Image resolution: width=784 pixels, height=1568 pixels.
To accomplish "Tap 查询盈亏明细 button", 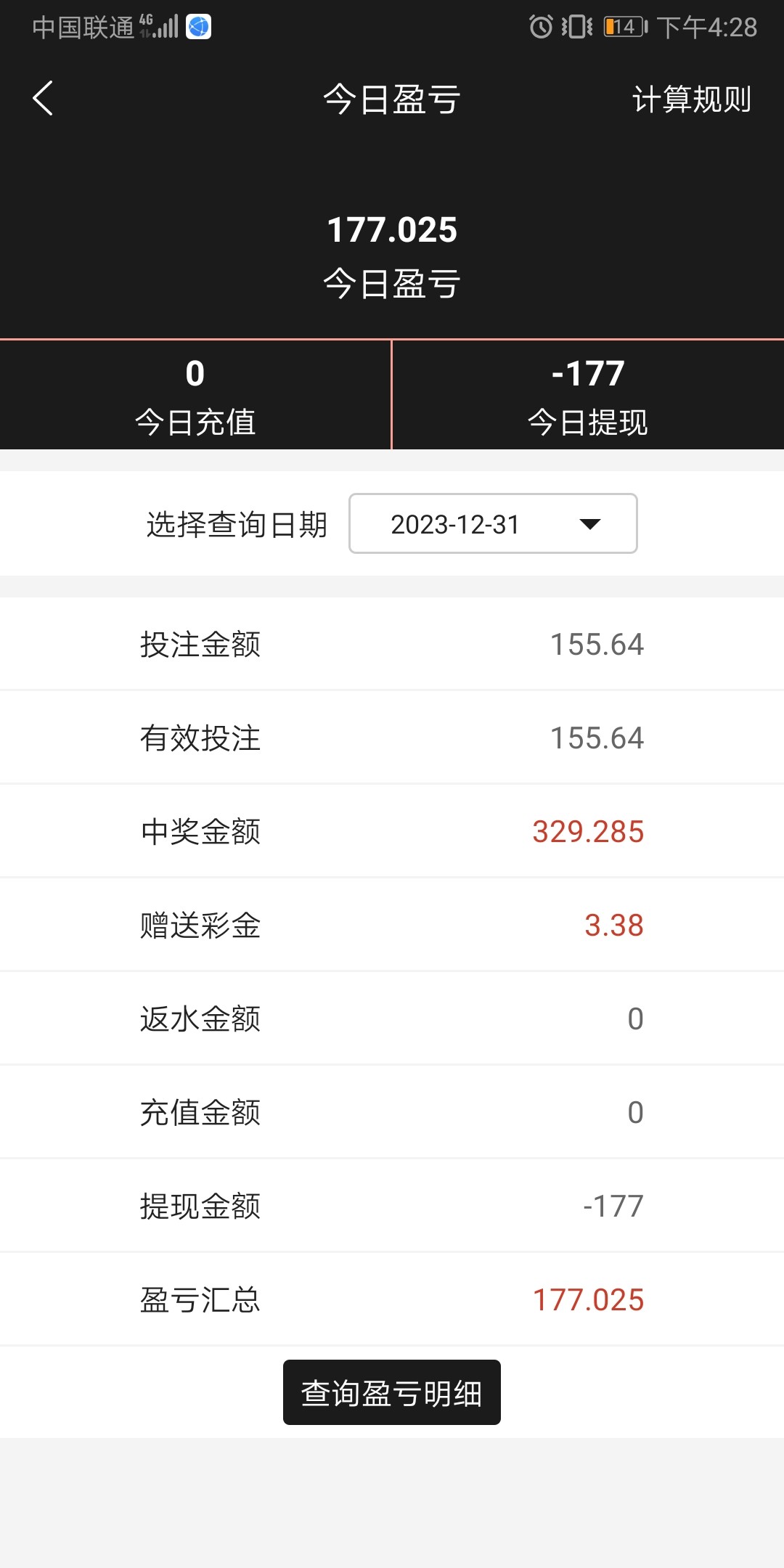I will pyautogui.click(x=392, y=1392).
